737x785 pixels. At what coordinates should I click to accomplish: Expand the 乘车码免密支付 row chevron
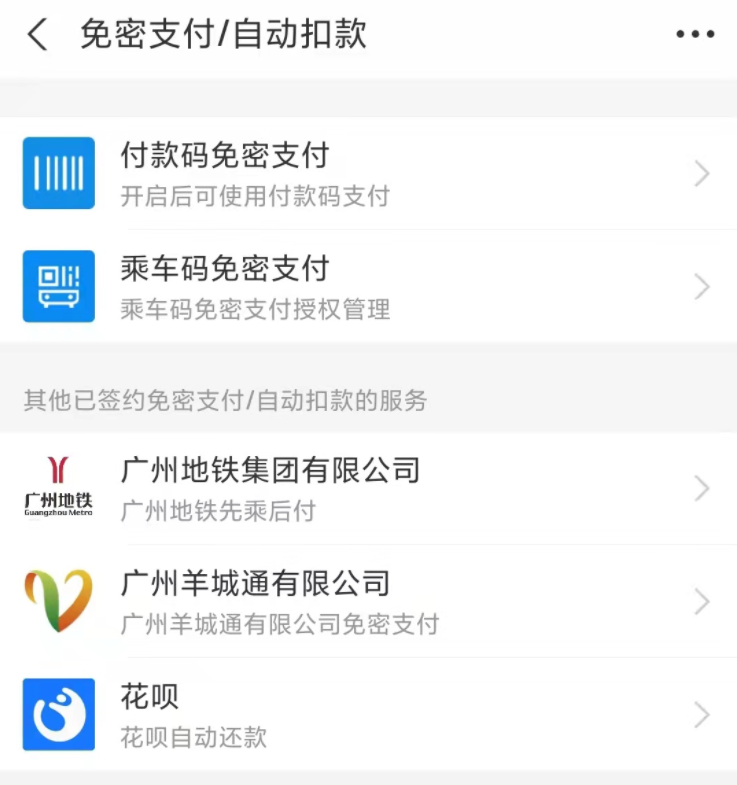point(700,287)
